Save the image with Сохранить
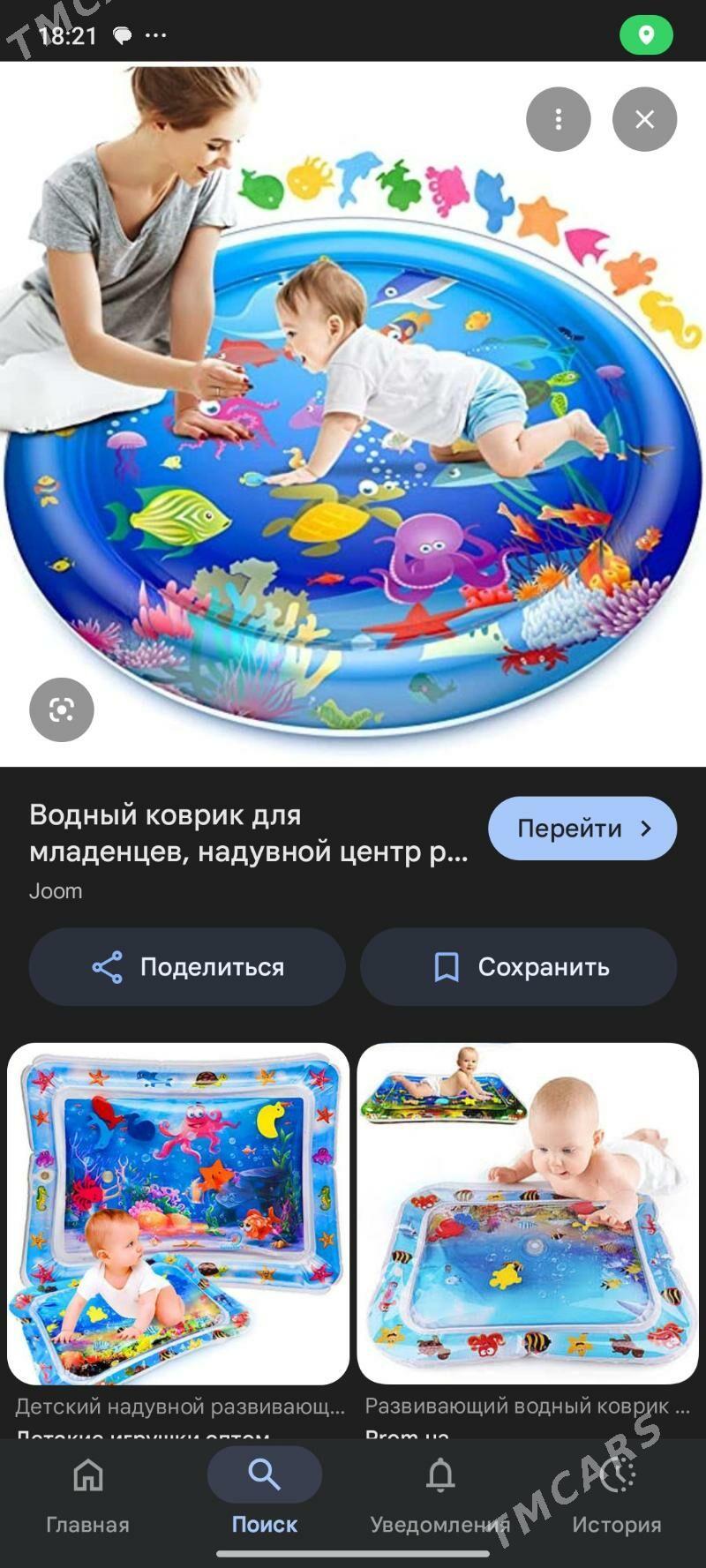 click(519, 967)
